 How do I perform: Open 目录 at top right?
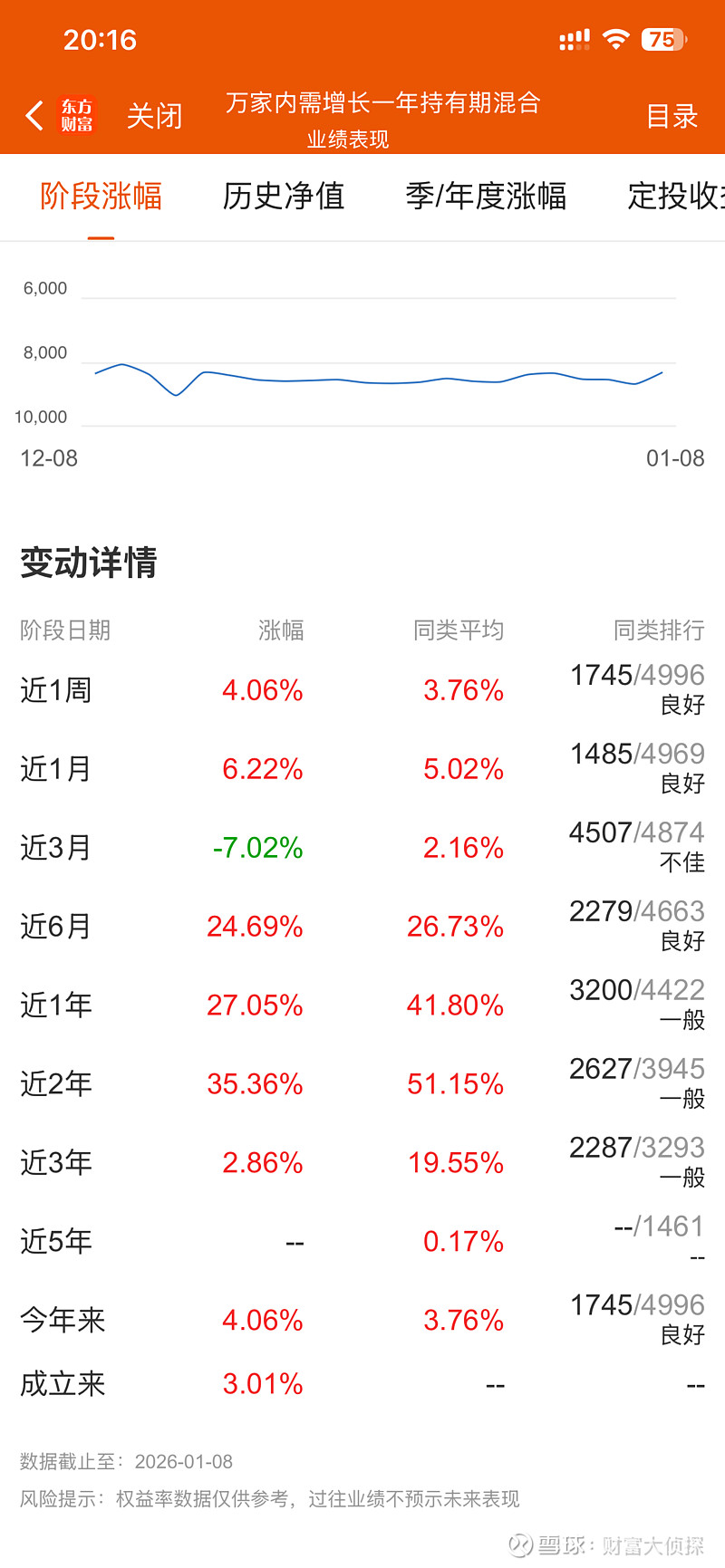point(673,115)
